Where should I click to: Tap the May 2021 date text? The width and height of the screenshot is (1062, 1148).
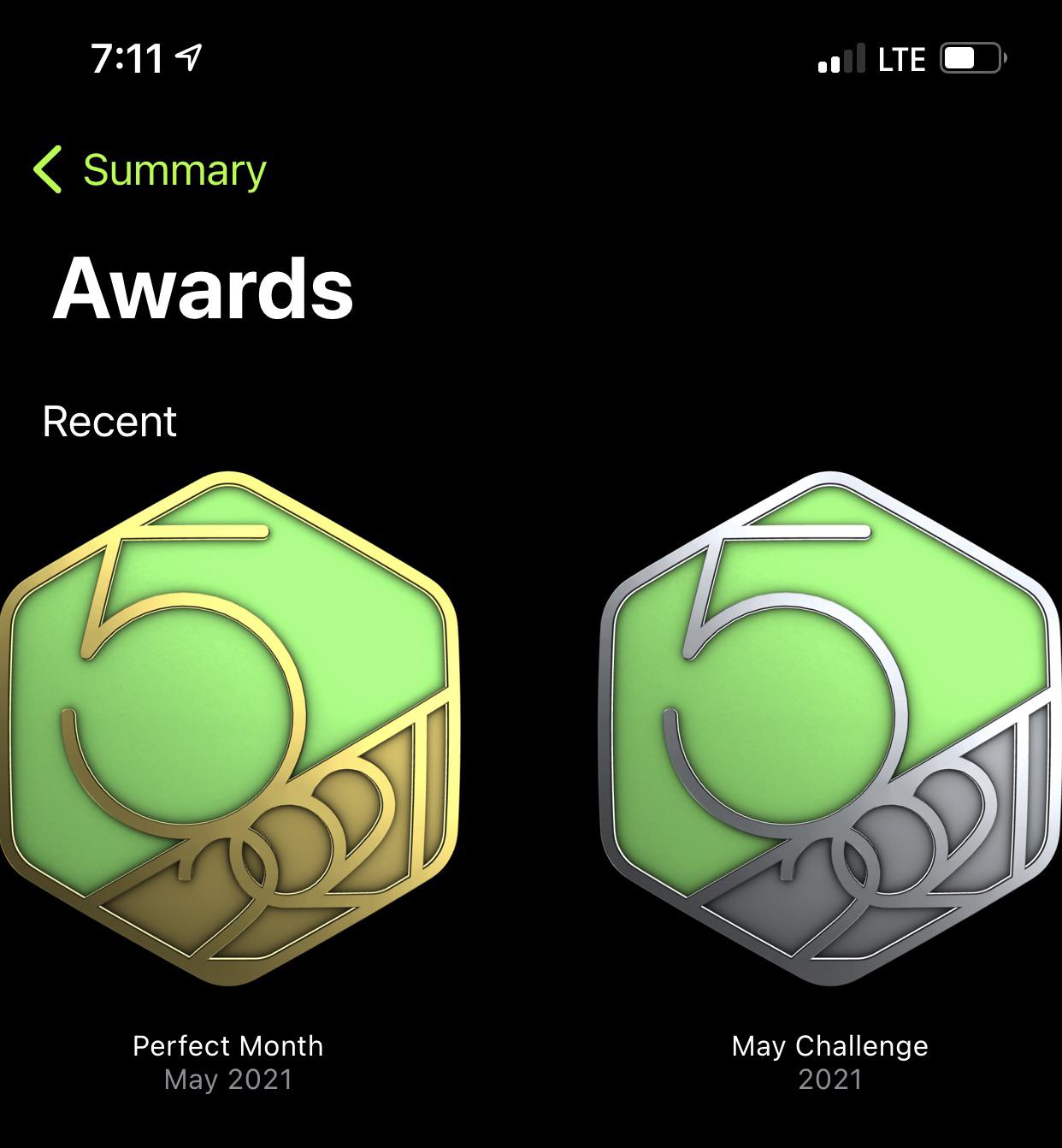click(x=227, y=1080)
